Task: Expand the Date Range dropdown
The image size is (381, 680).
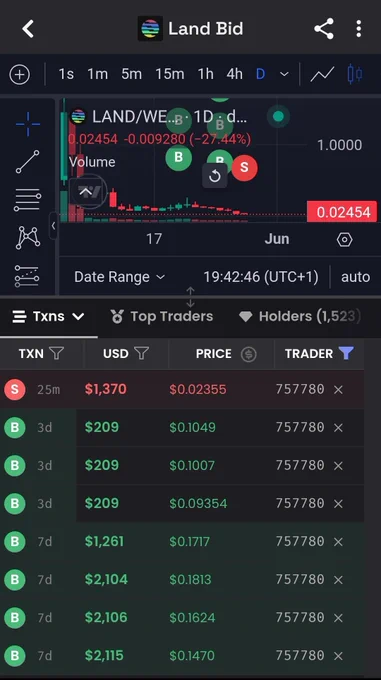Action: [x=119, y=277]
